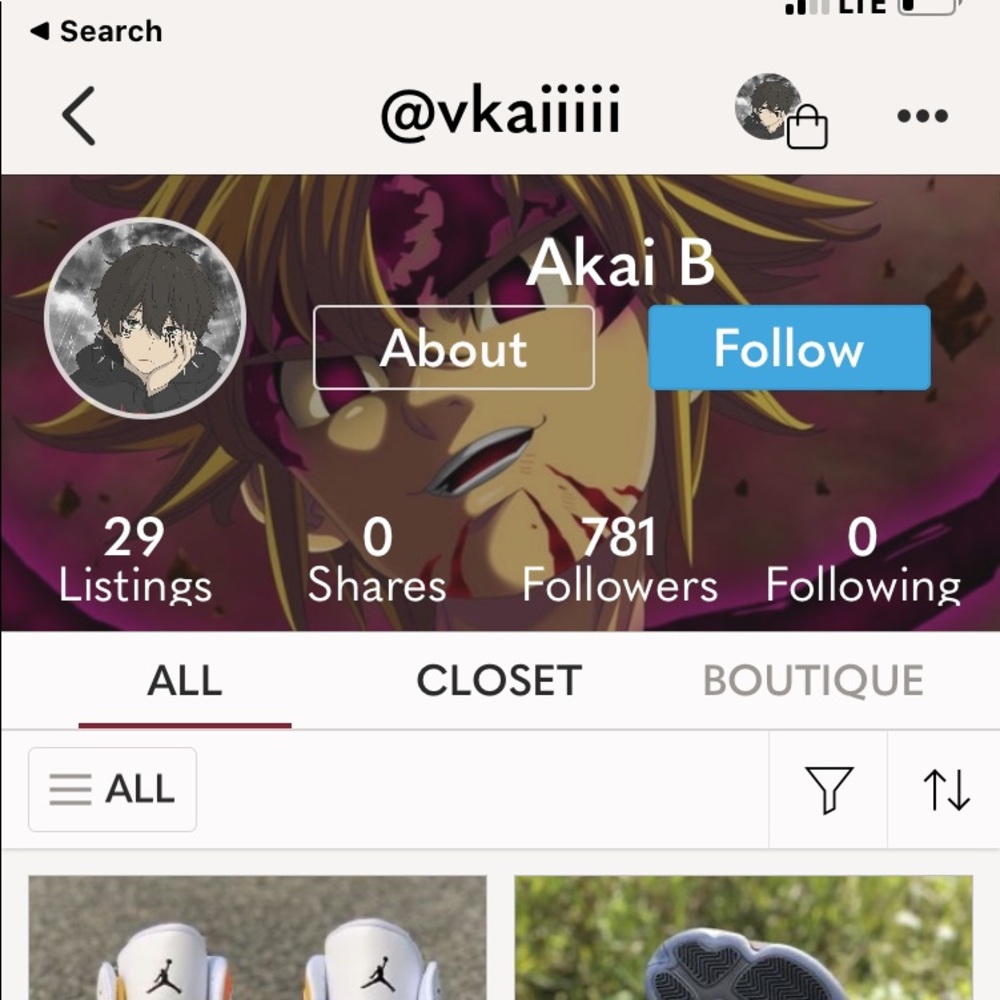Open the white Jordan sneakers listing
Viewport: 1000px width, 1000px height.
pyautogui.click(x=257, y=938)
